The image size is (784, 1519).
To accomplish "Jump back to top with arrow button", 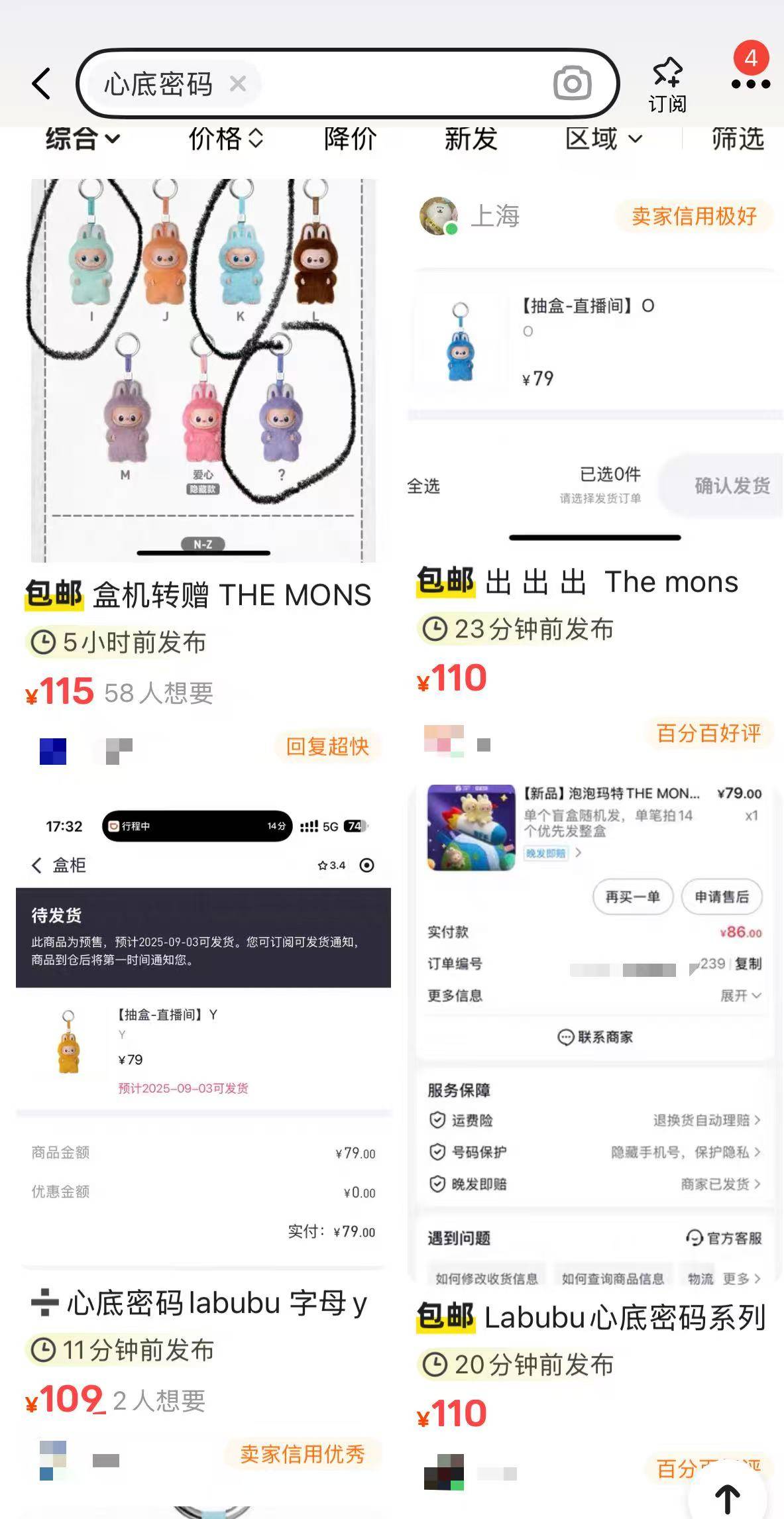I will pyautogui.click(x=727, y=1496).
